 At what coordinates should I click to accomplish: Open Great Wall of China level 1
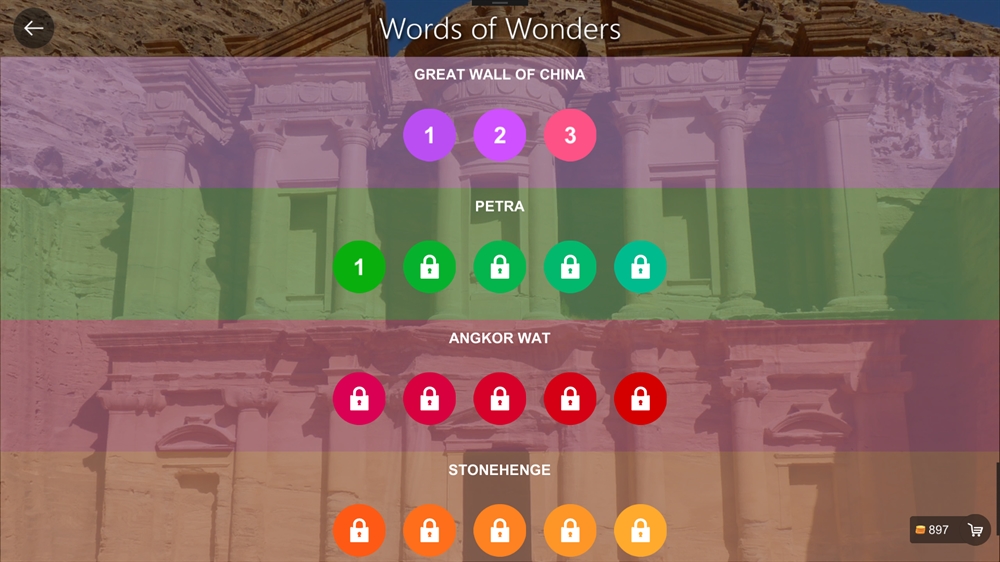tap(429, 135)
